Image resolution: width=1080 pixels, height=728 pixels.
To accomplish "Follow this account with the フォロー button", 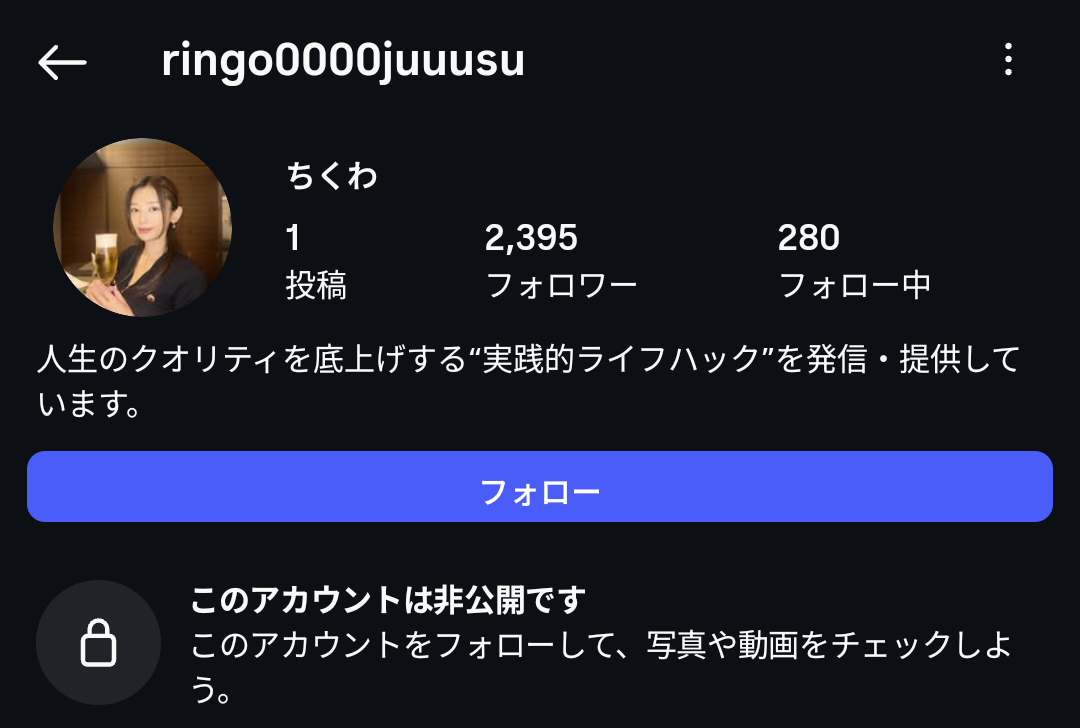I will [x=540, y=487].
